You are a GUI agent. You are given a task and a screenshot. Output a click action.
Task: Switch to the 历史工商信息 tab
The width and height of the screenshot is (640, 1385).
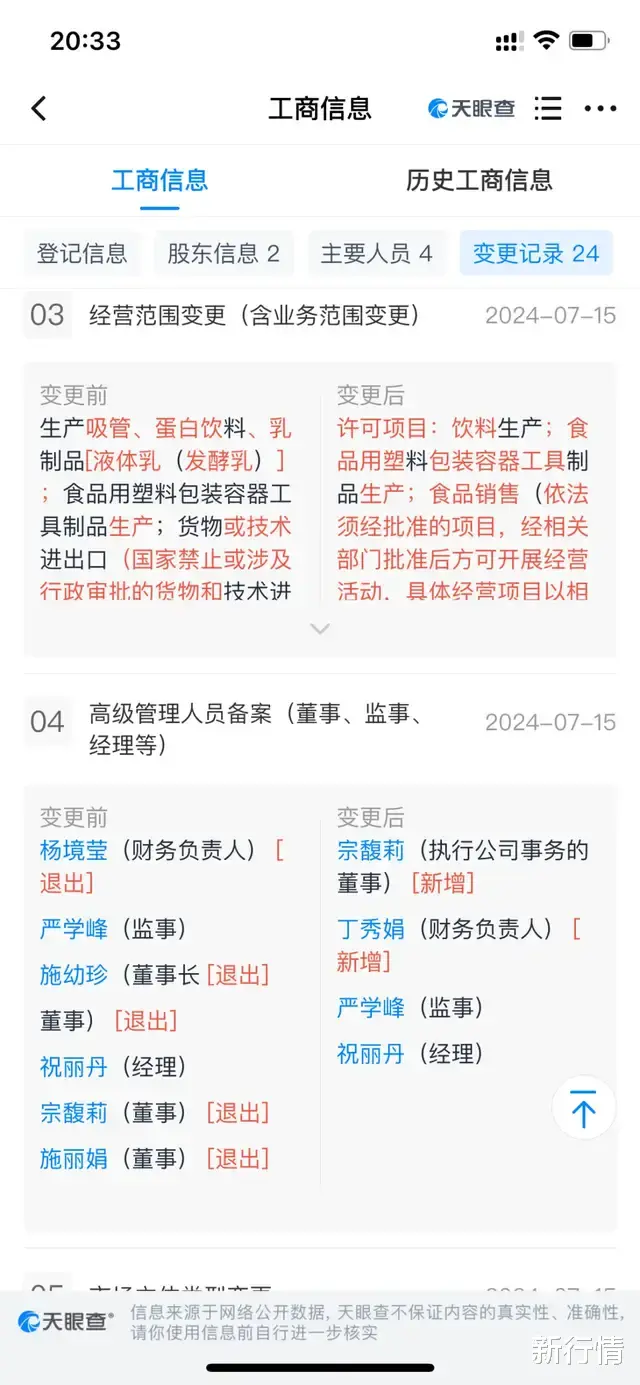(479, 180)
